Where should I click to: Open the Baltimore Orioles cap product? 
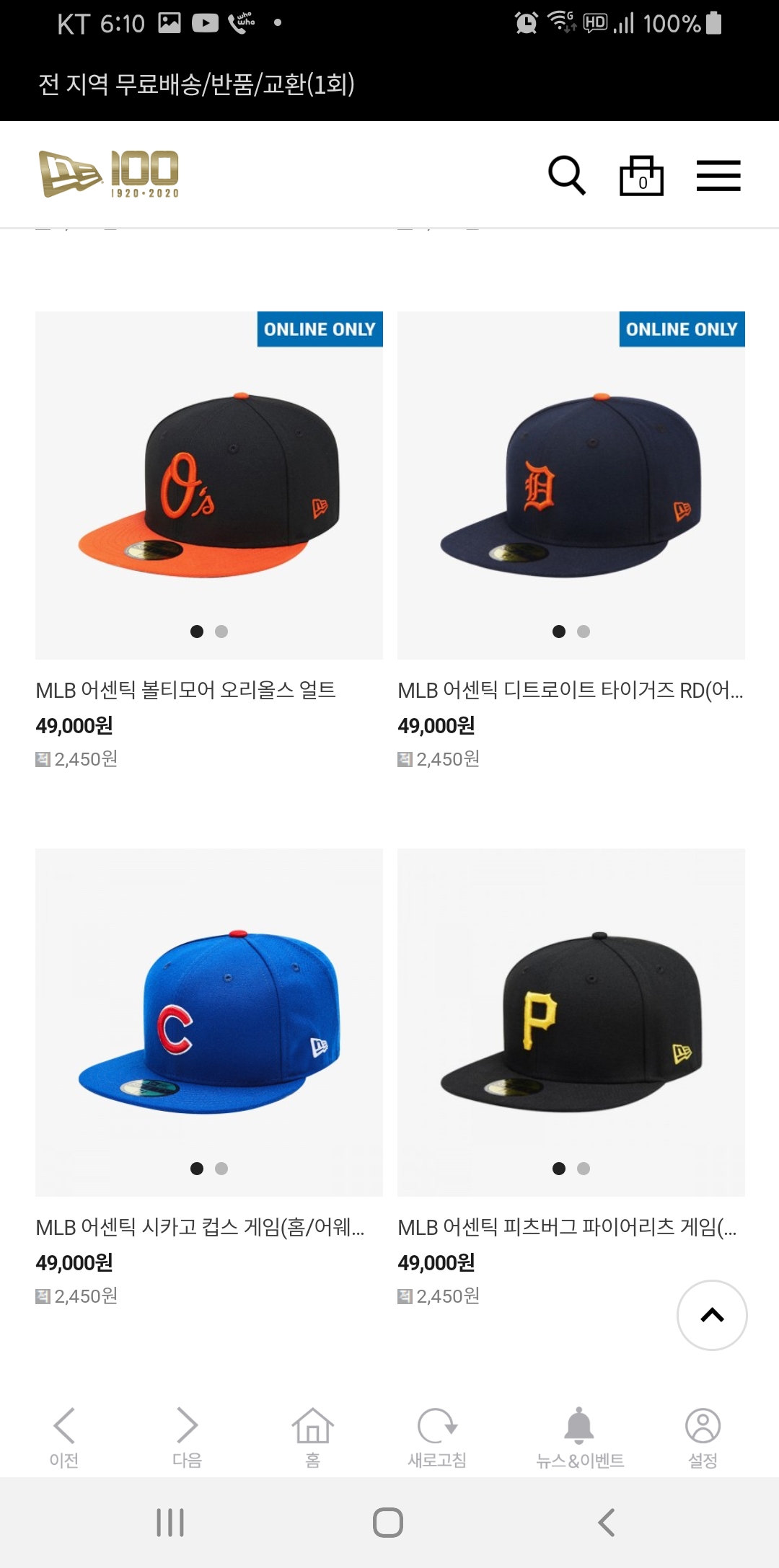pos(209,485)
